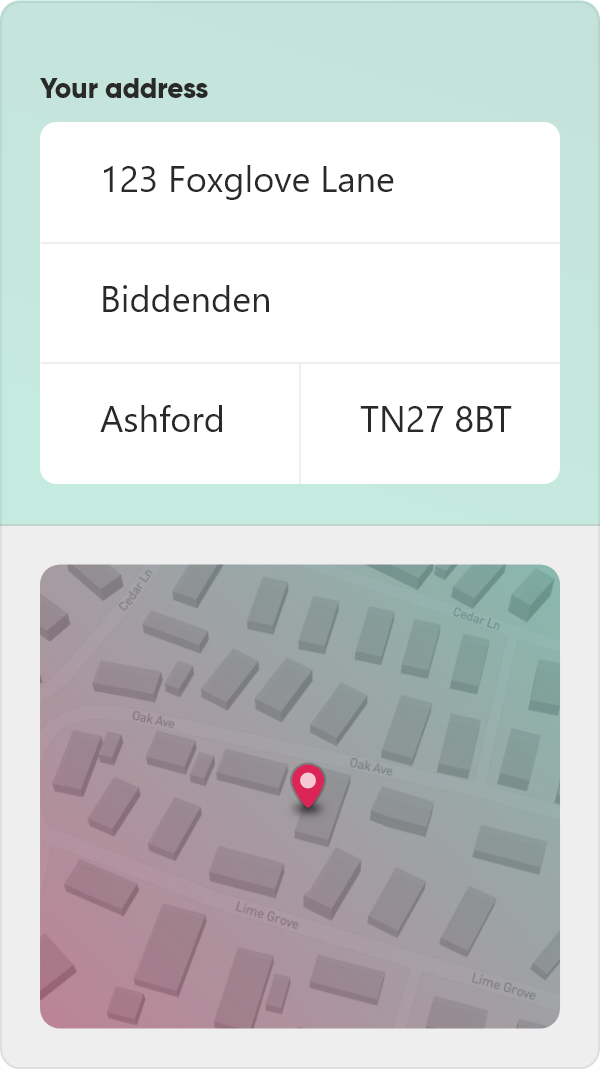Edit the 123 Foxglove Lane street field

(299, 181)
